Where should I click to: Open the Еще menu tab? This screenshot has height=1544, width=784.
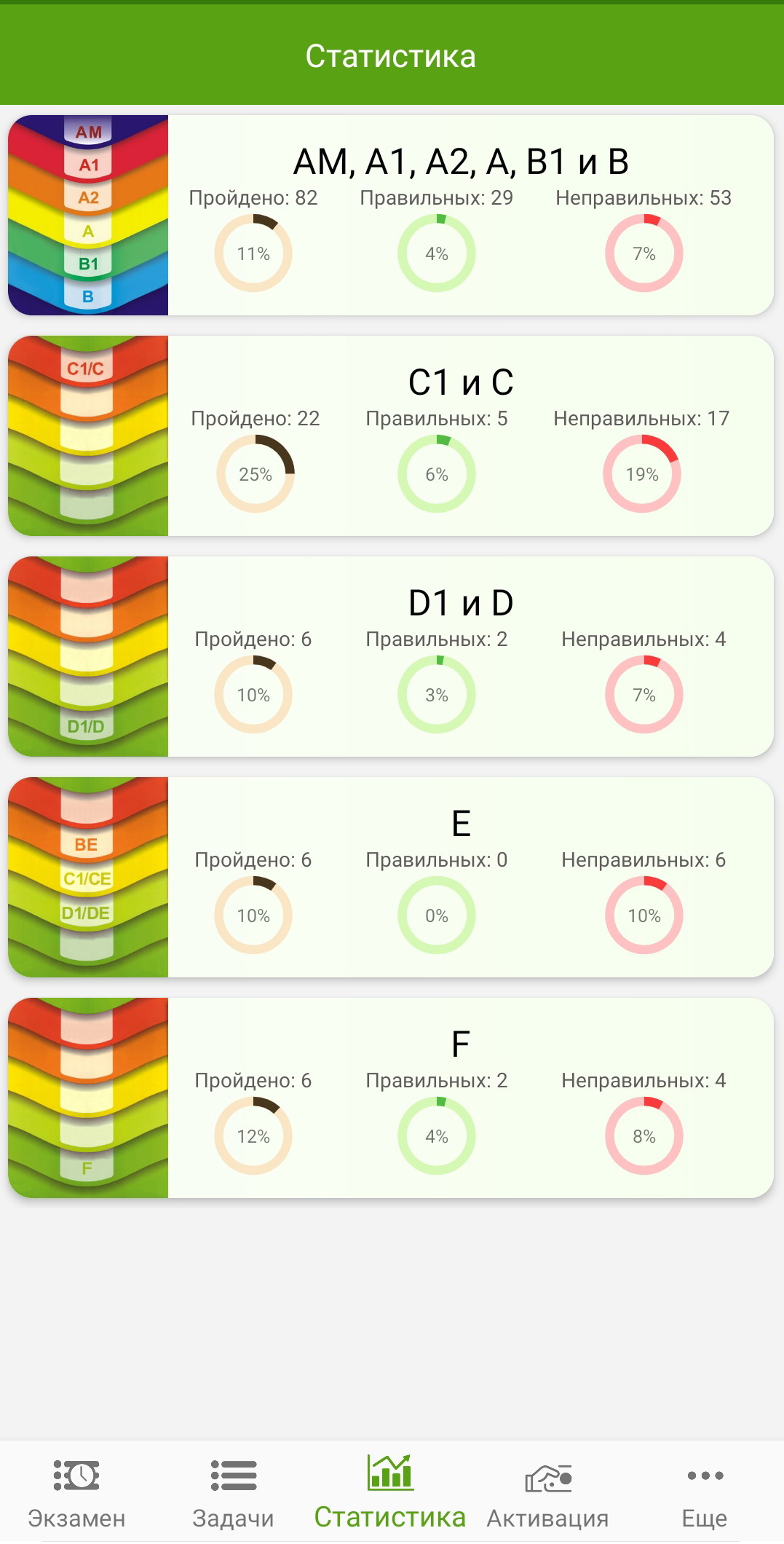[x=705, y=1493]
